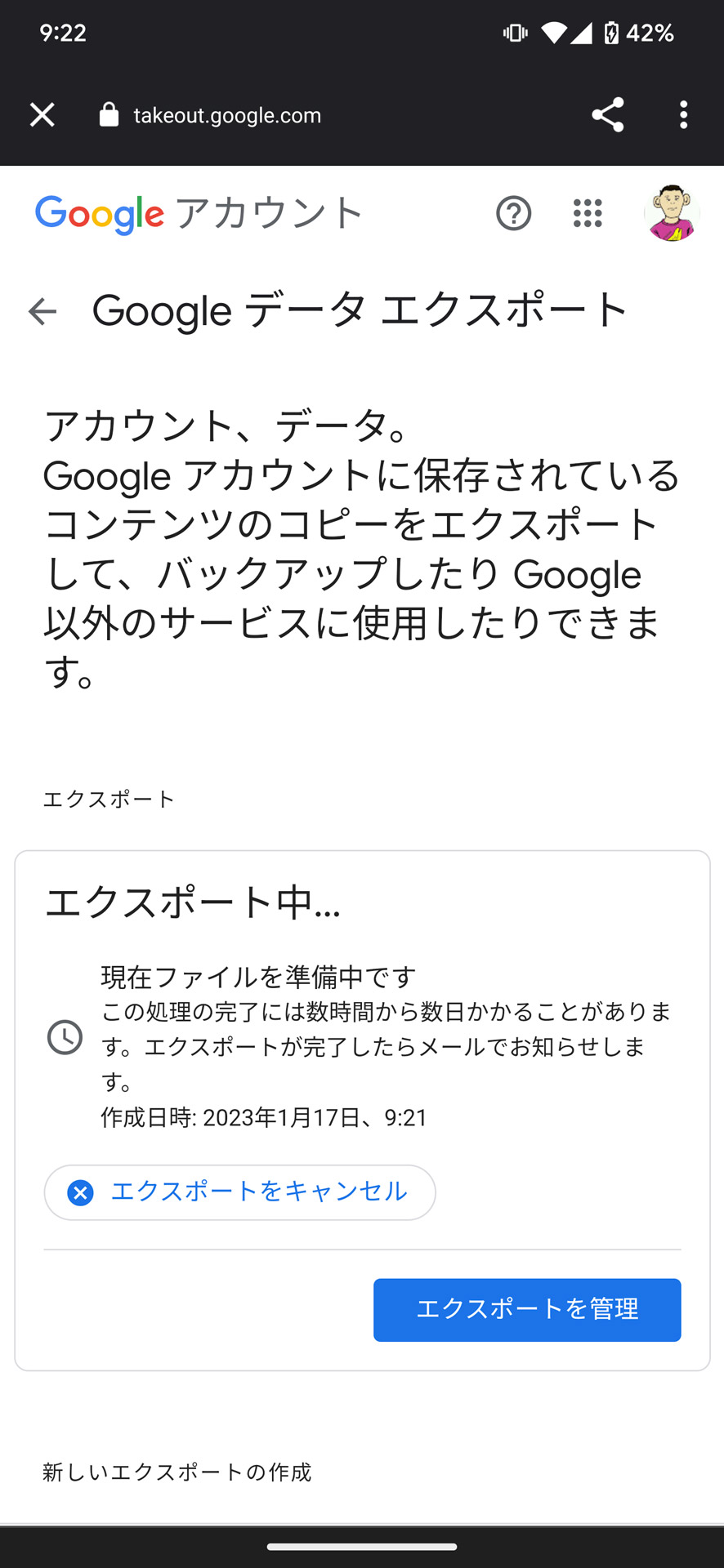Open the profile avatar picture
This screenshot has width=724, height=1568.
click(x=672, y=213)
